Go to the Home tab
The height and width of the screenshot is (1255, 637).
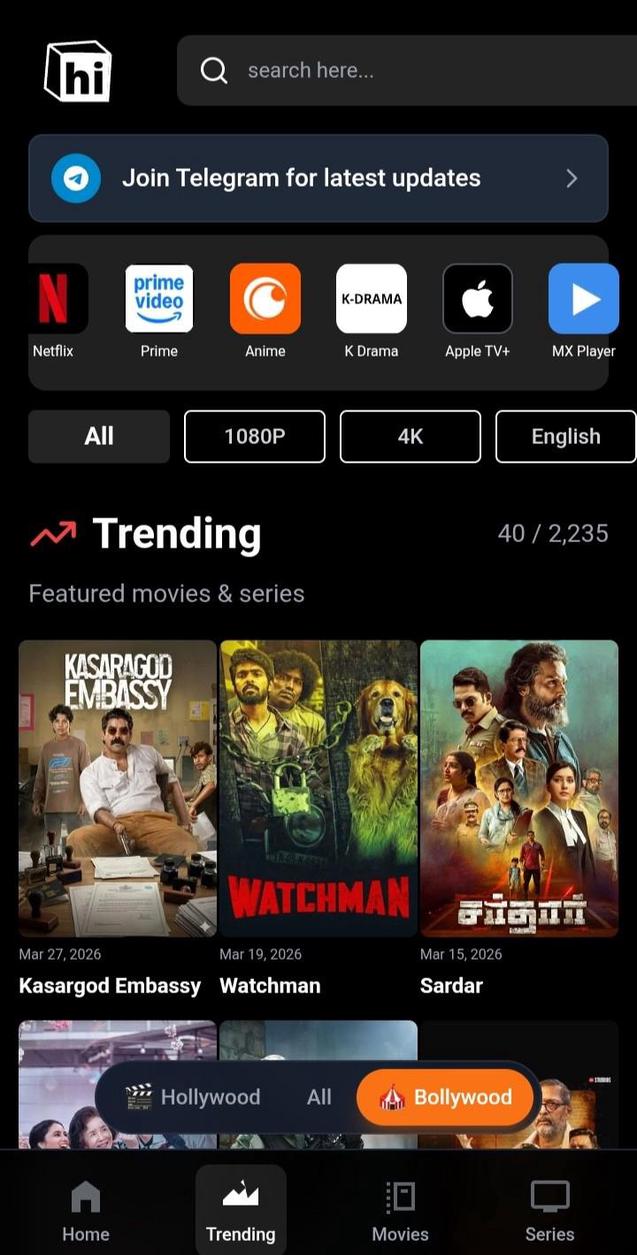click(x=86, y=1210)
